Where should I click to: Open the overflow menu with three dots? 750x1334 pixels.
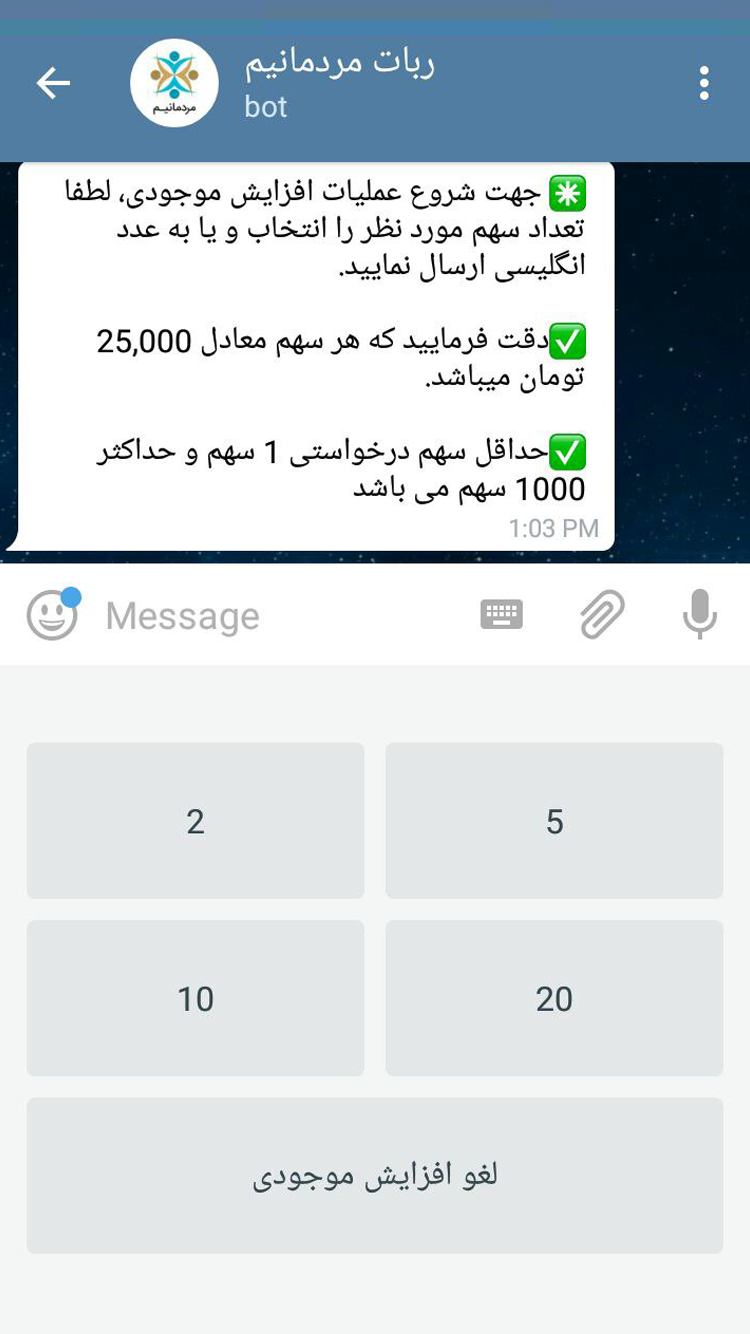704,83
